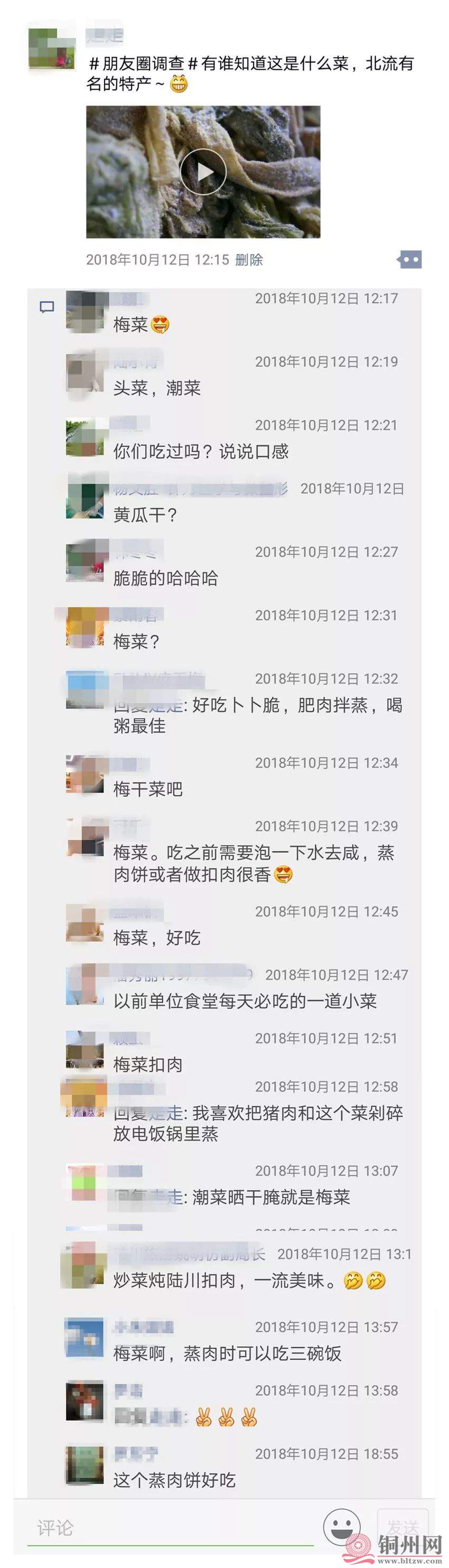Open the like and comment popup button
Viewport: 449px width, 1568px height.
click(x=409, y=260)
